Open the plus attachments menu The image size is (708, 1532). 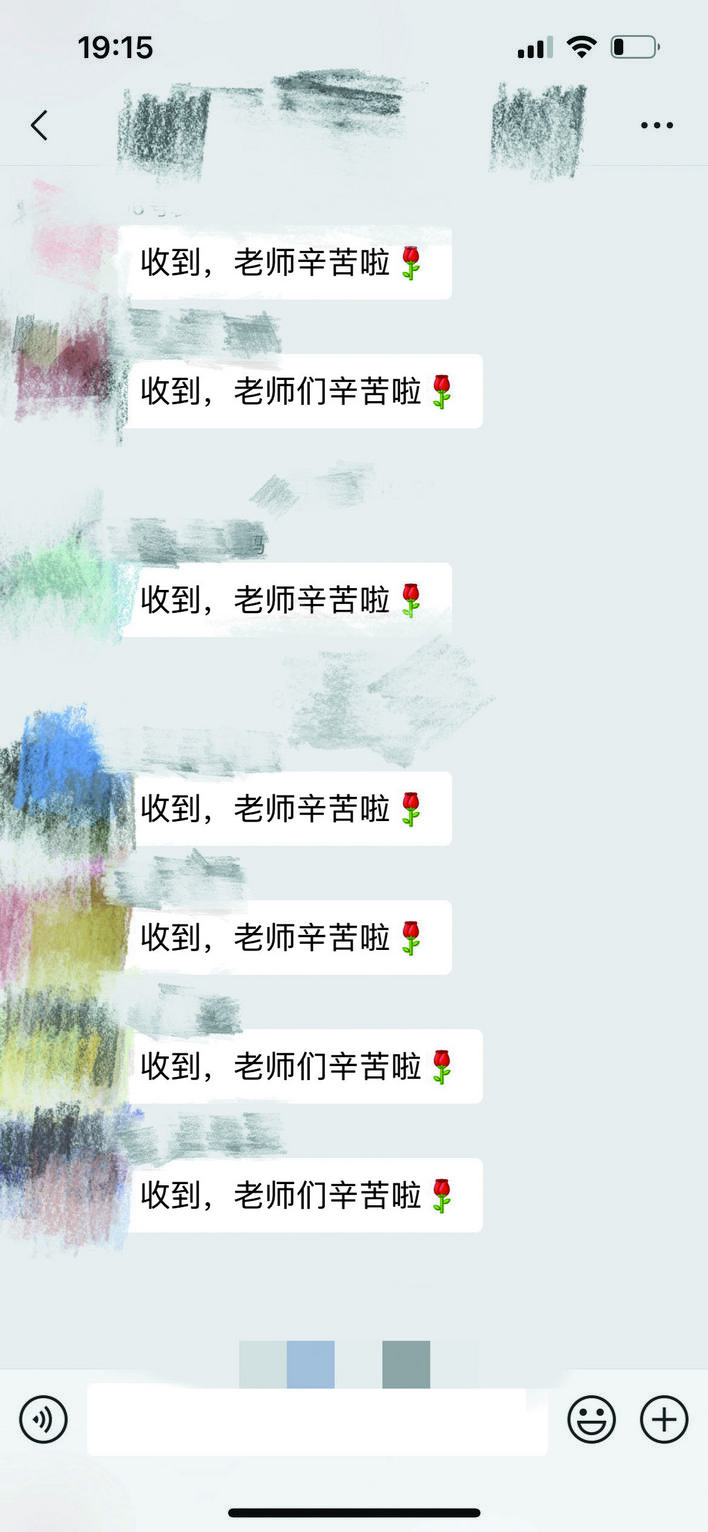pyautogui.click(x=665, y=1419)
